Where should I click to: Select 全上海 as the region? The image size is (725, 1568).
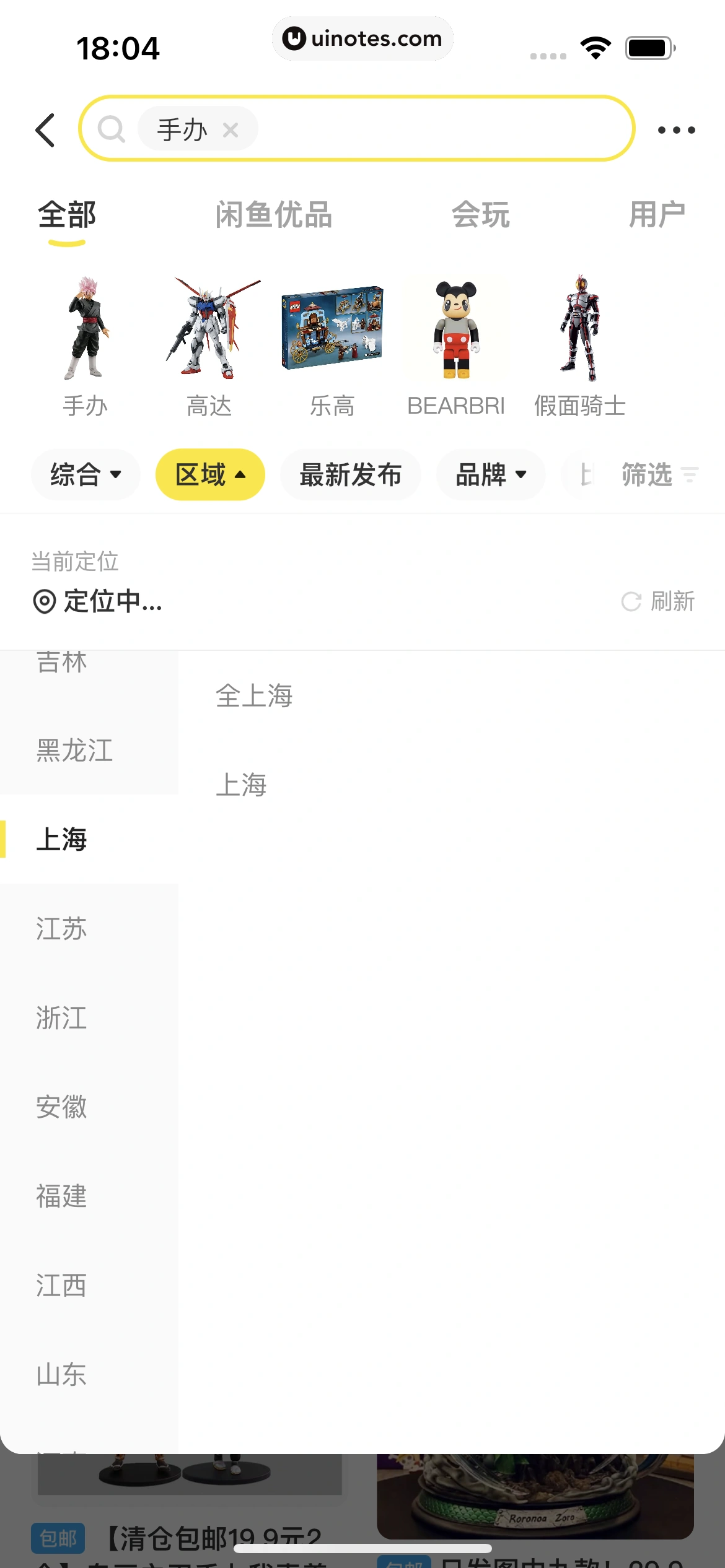(255, 695)
